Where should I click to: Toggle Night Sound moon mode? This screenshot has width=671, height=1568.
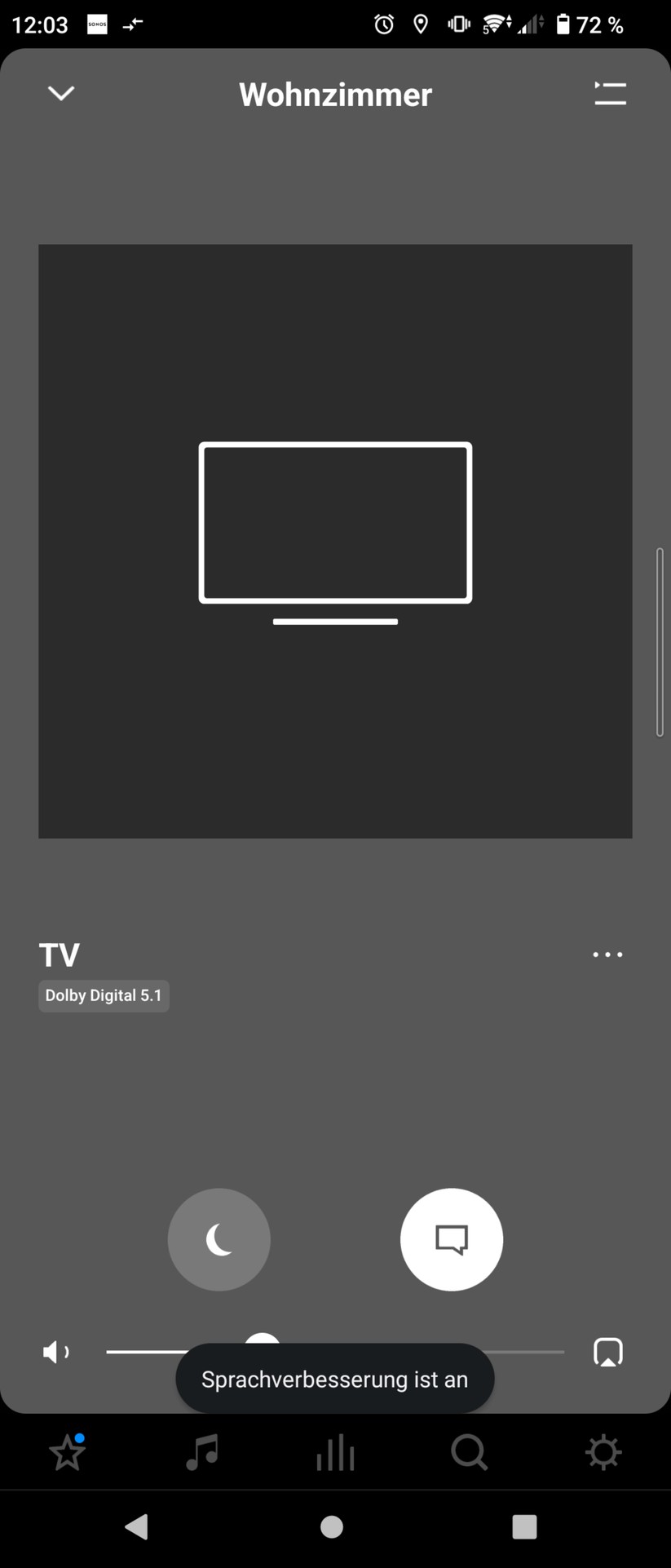click(x=219, y=1239)
